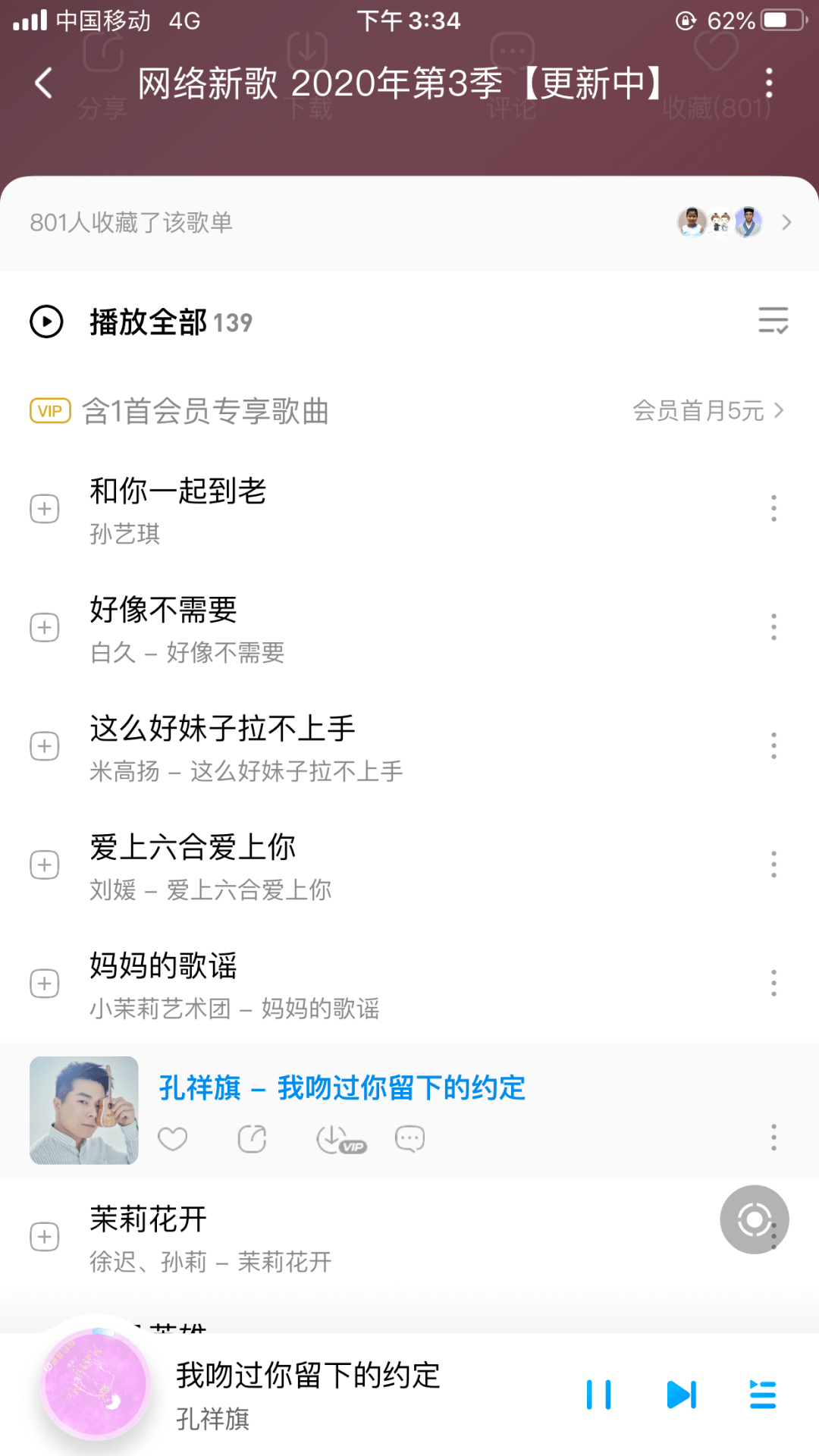Locate the currently playing song
The height and width of the screenshot is (1456, 819).
754,1219
